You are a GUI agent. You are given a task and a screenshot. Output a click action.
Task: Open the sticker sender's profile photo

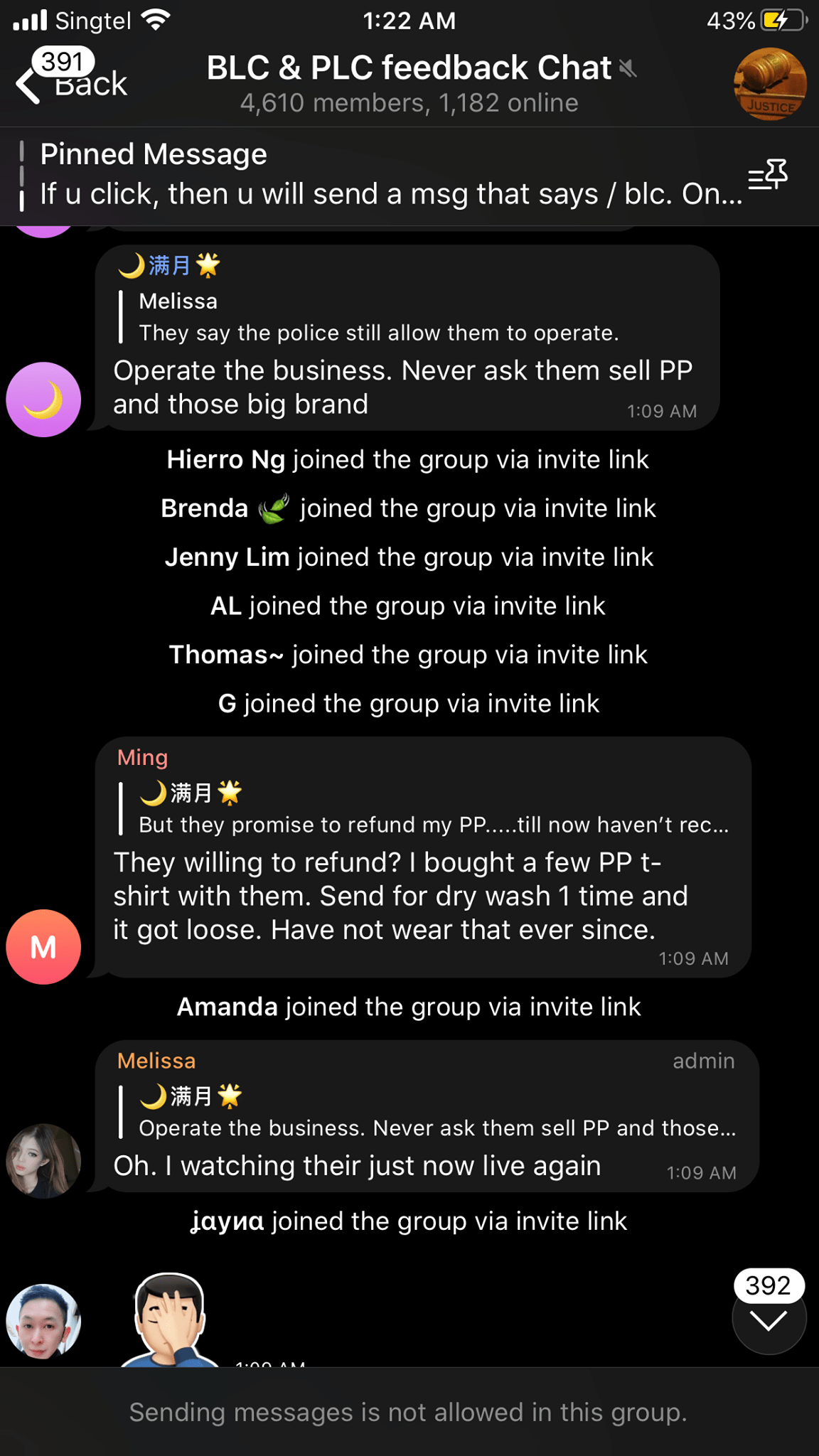(43, 1322)
